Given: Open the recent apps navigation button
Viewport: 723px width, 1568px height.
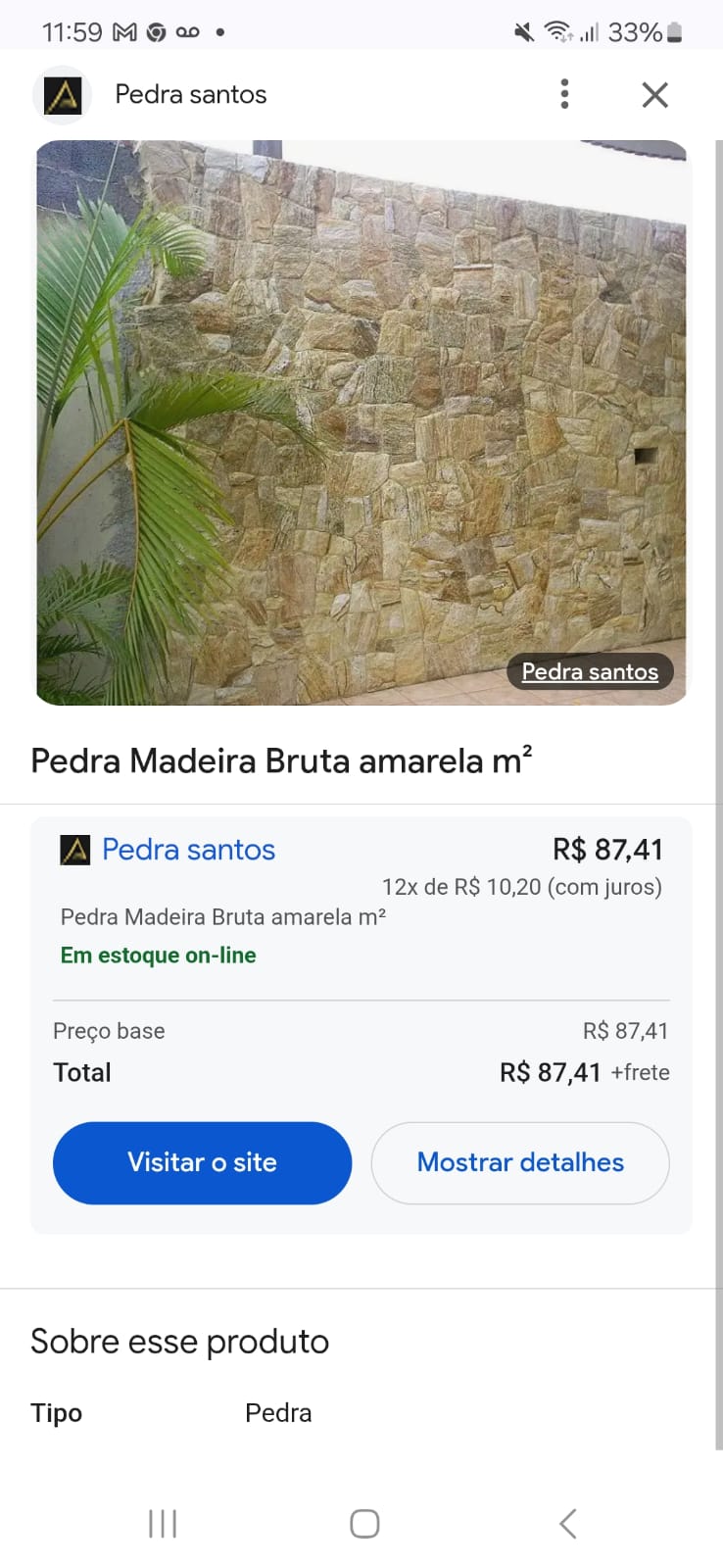Looking at the screenshot, I should [162, 1523].
